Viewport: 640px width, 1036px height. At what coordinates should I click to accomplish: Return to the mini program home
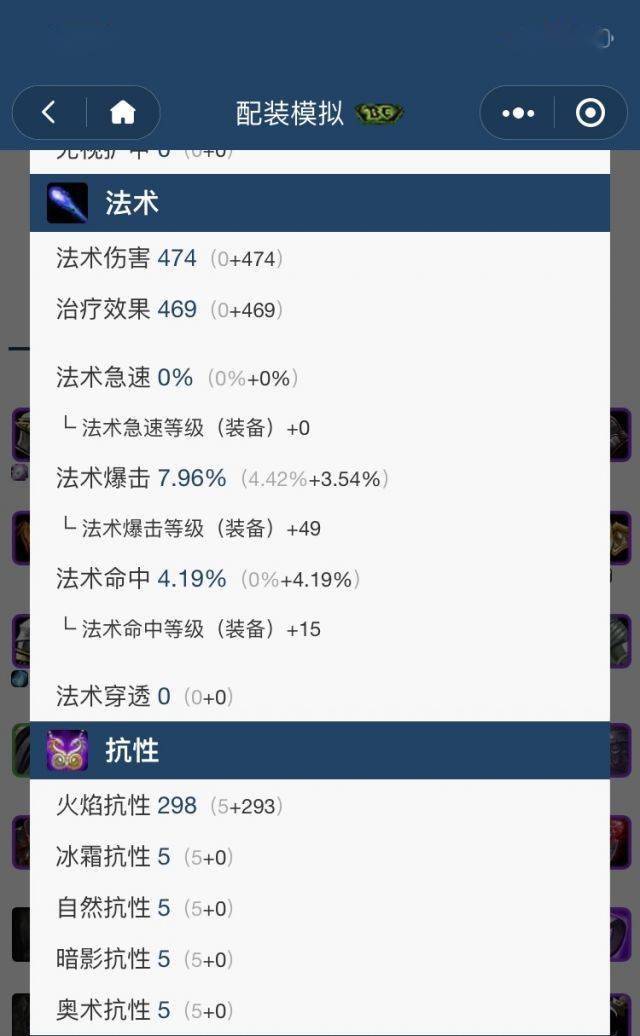122,113
